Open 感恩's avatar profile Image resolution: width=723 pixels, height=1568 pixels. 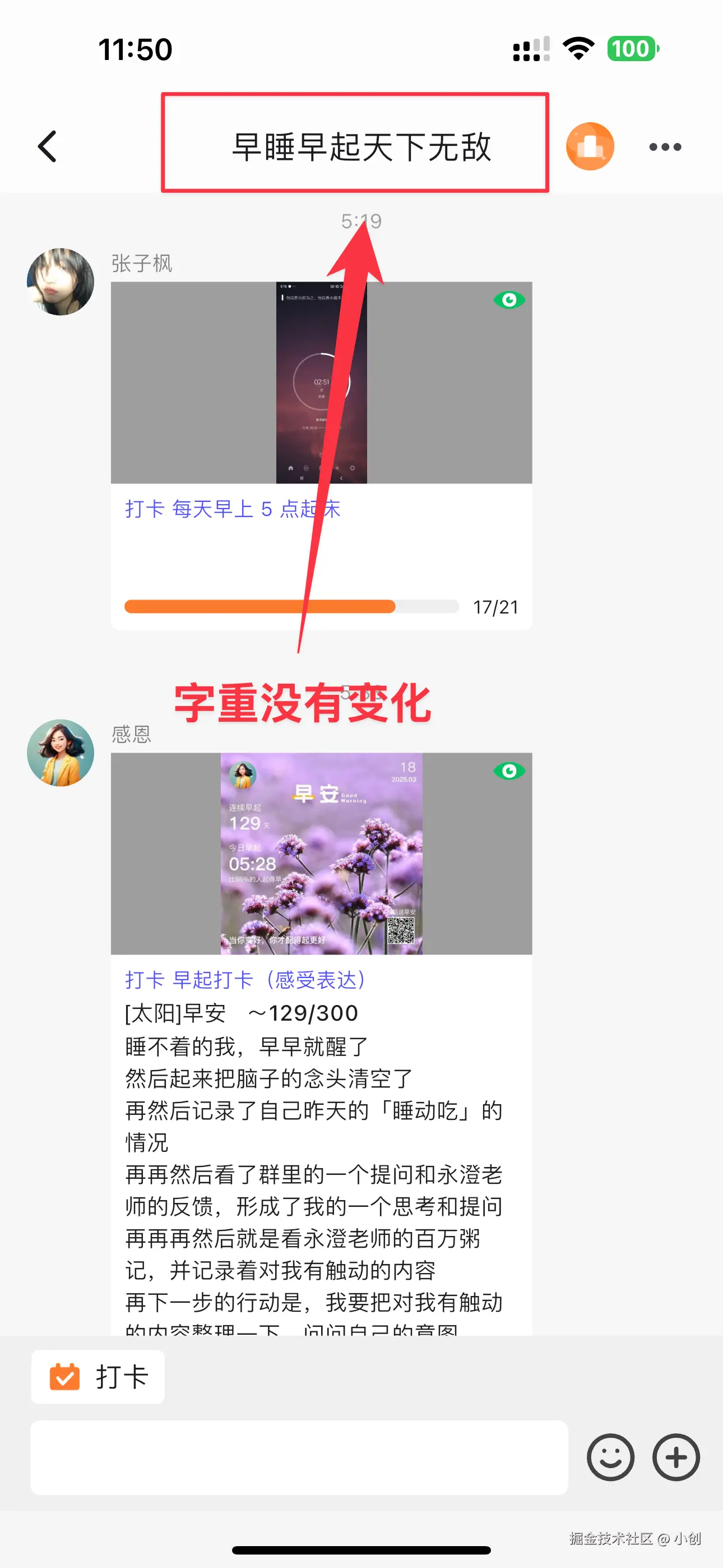pyautogui.click(x=61, y=753)
